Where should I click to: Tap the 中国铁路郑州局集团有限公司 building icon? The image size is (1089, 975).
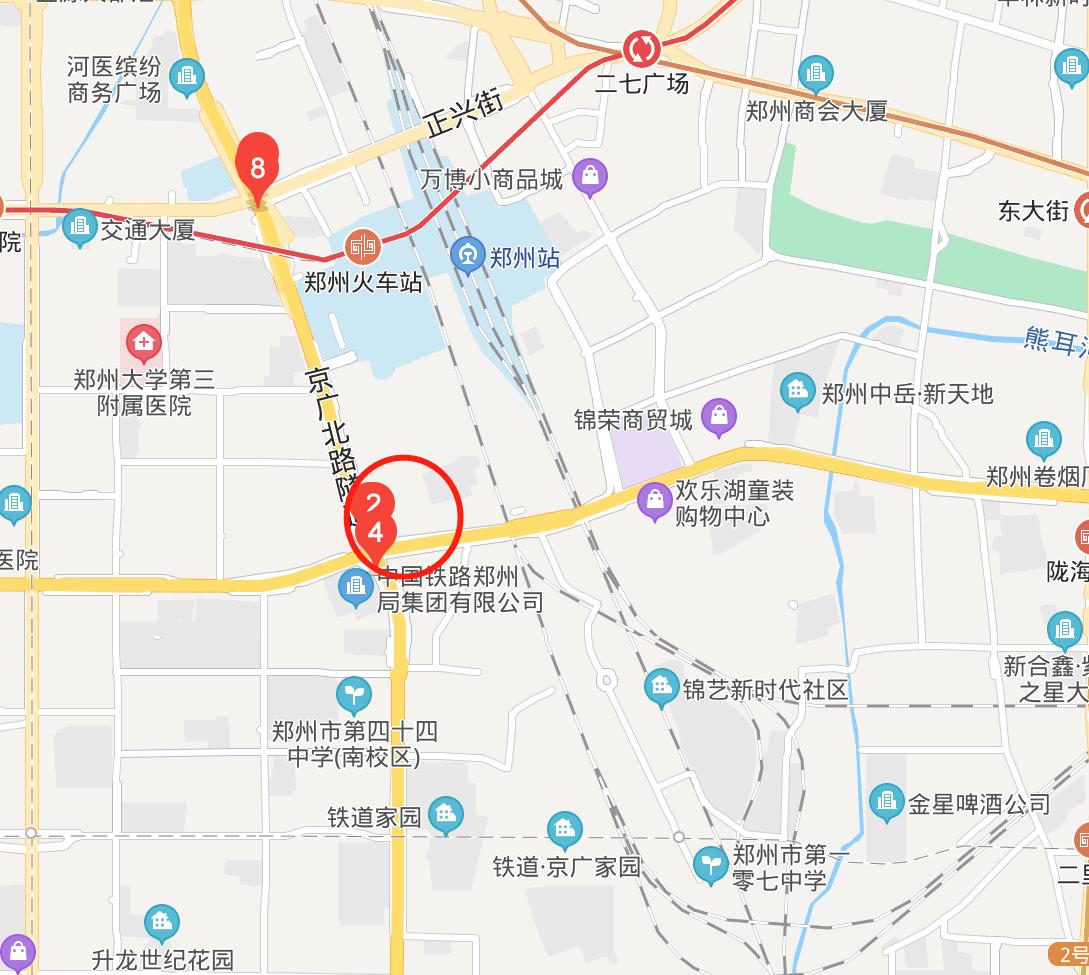click(355, 588)
